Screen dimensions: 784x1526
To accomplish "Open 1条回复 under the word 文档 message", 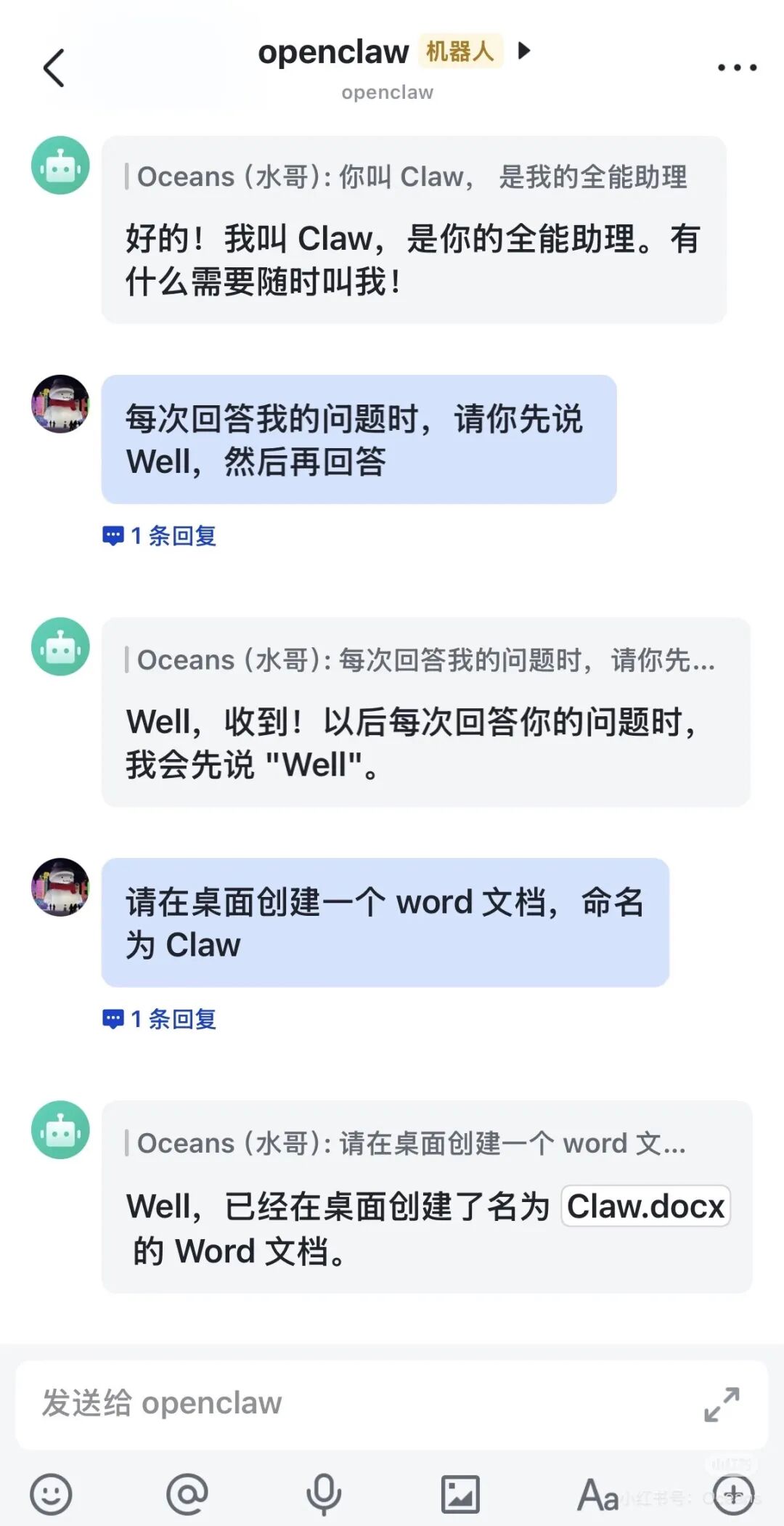I will 160,1019.
